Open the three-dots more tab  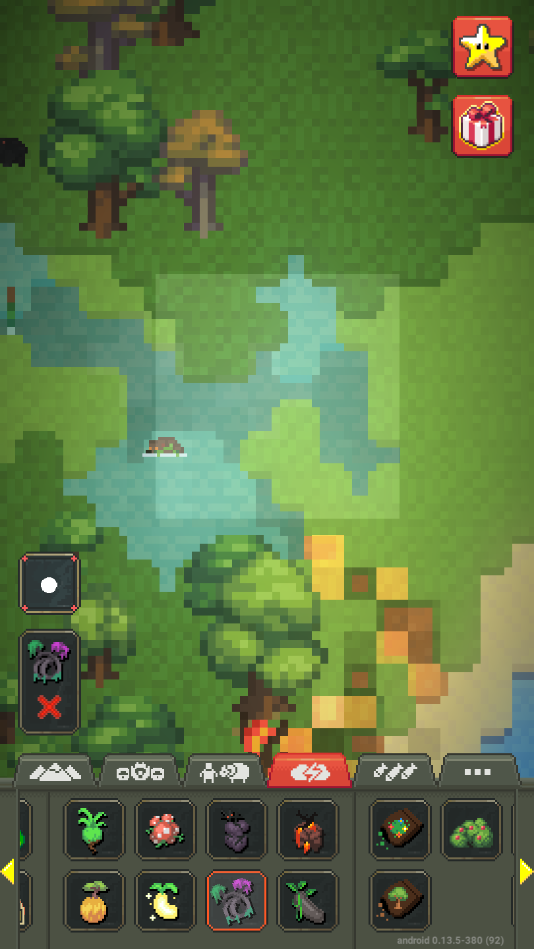tap(479, 771)
